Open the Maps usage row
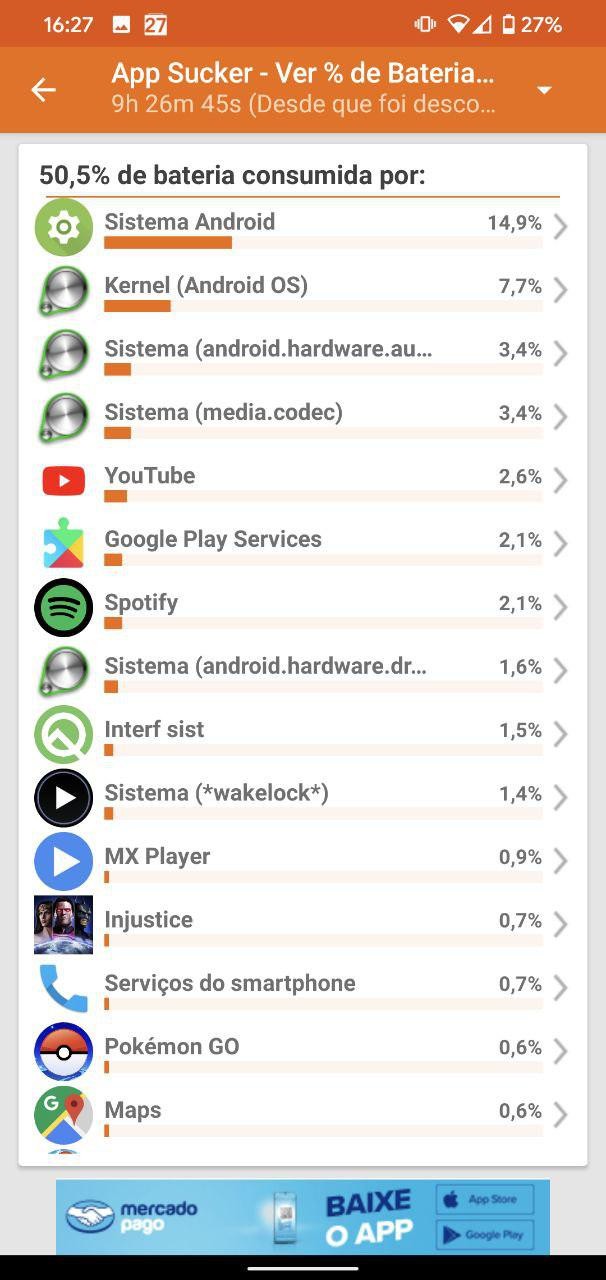Image resolution: width=606 pixels, height=1280 pixels. [300, 1114]
